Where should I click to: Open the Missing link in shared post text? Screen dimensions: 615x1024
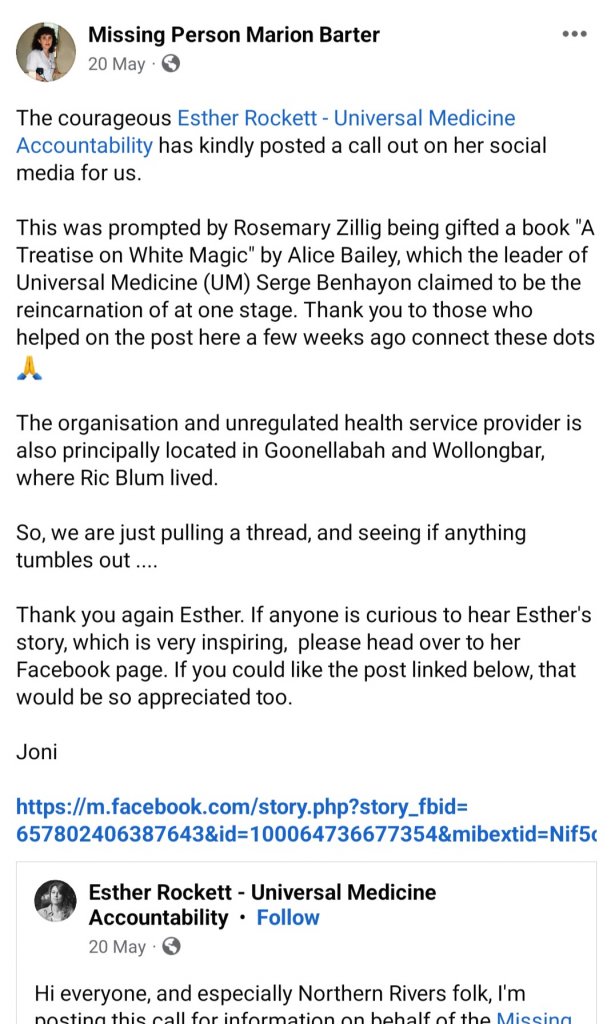534,1018
